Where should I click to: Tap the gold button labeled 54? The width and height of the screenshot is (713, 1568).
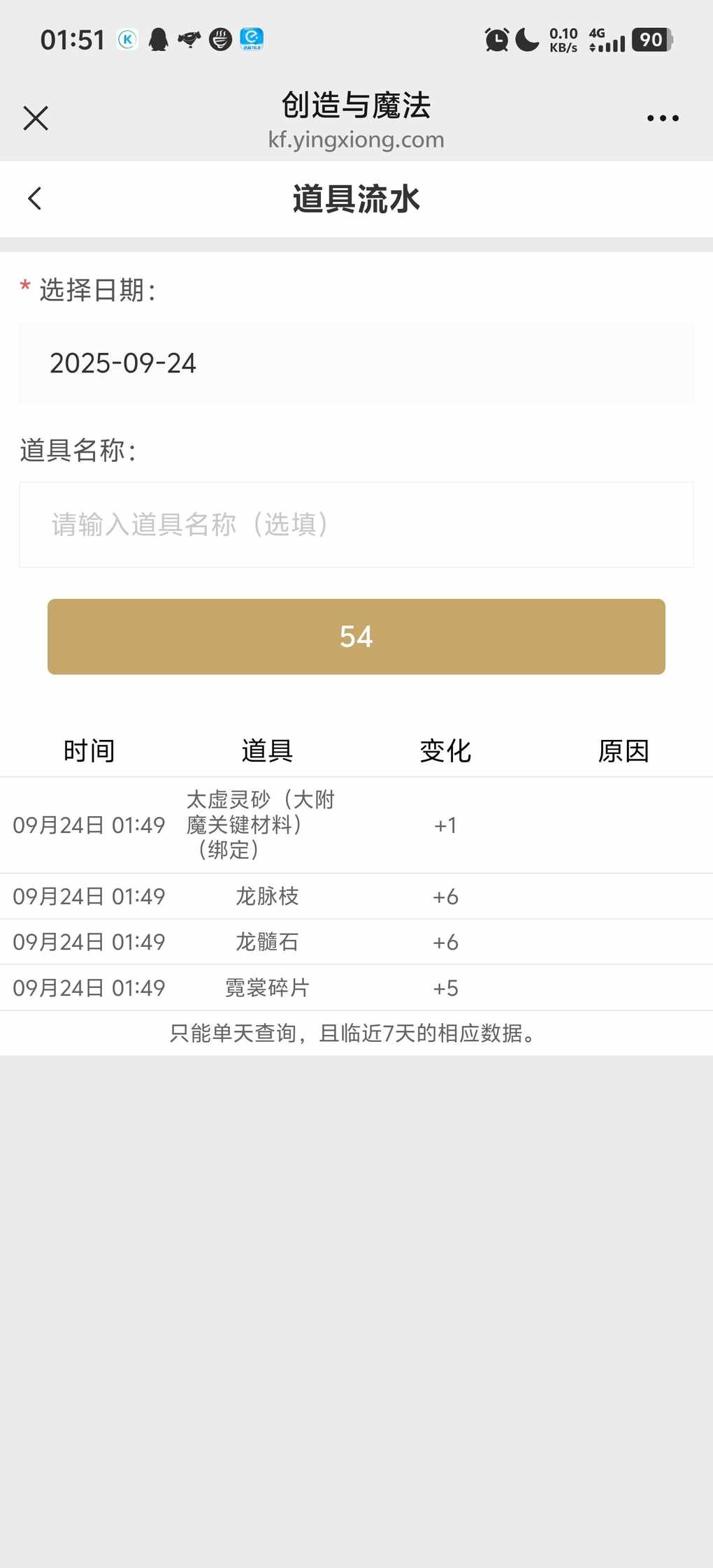point(356,637)
